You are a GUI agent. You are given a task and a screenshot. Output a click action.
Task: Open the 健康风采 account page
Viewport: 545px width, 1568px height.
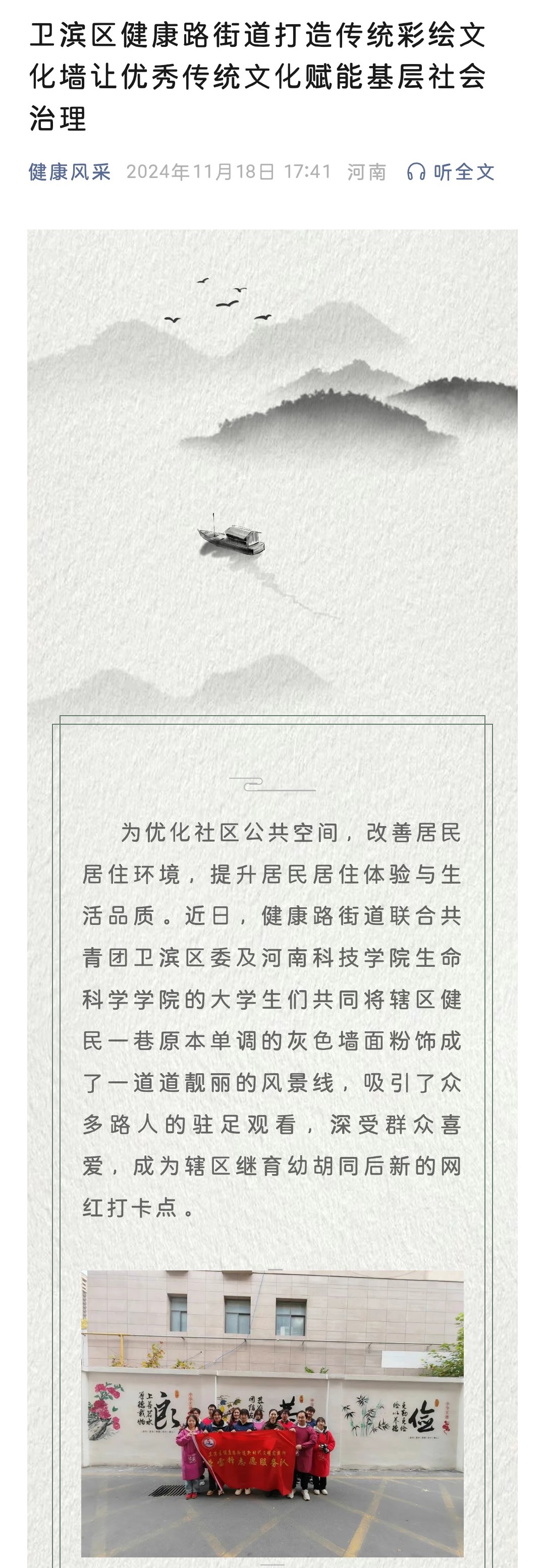click(x=70, y=172)
